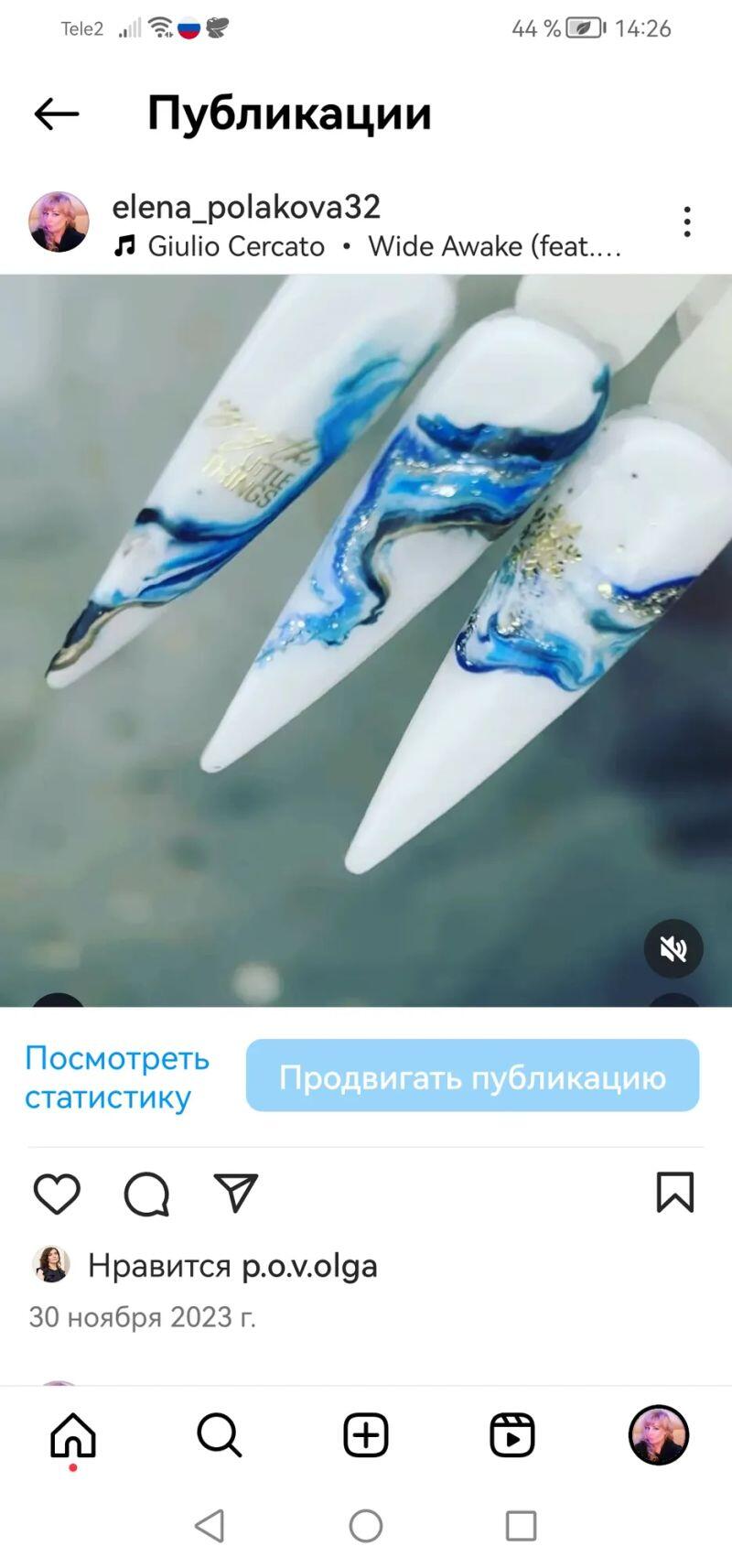Go back from Публикации screen
This screenshot has height=1568, width=732.
(x=57, y=114)
